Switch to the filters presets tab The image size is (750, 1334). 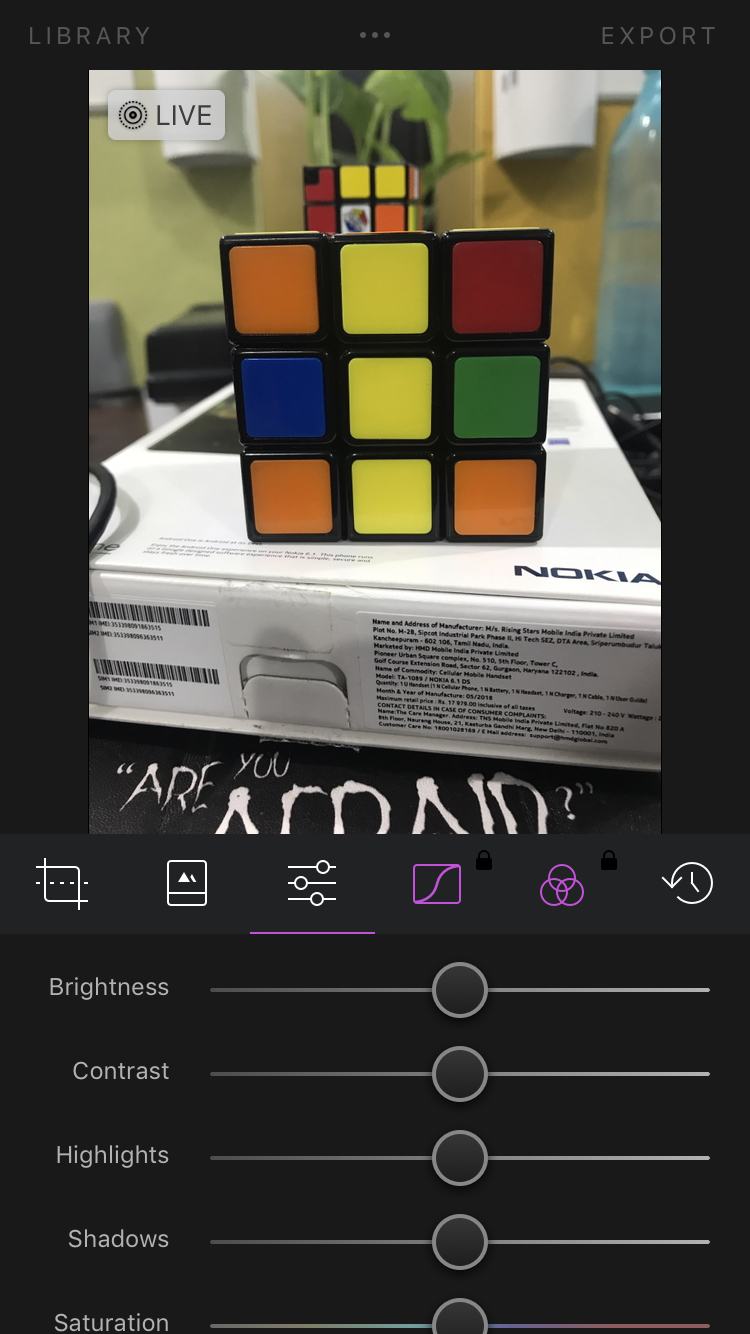[187, 884]
